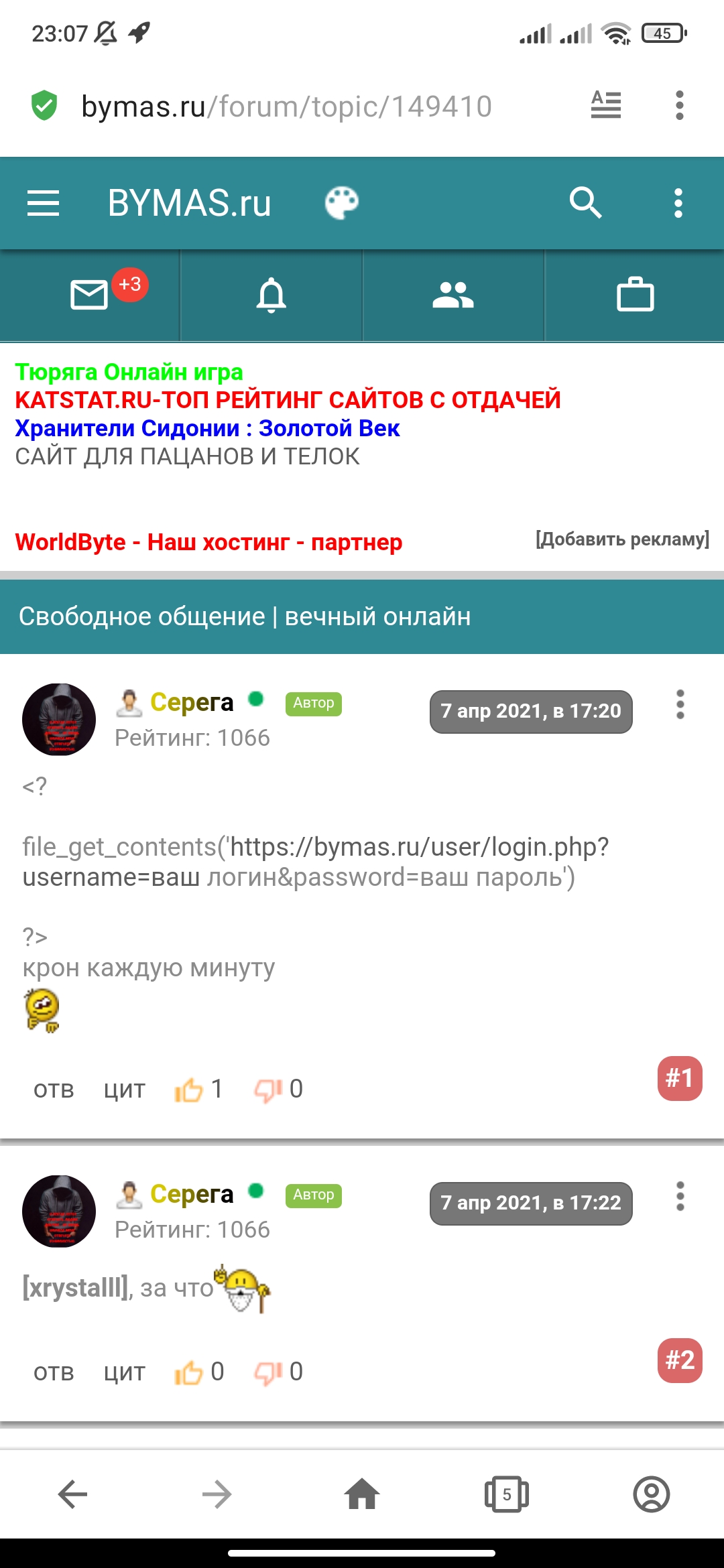This screenshot has width=724, height=1568.
Task: Open the theme palette icon
Action: pyautogui.click(x=341, y=203)
